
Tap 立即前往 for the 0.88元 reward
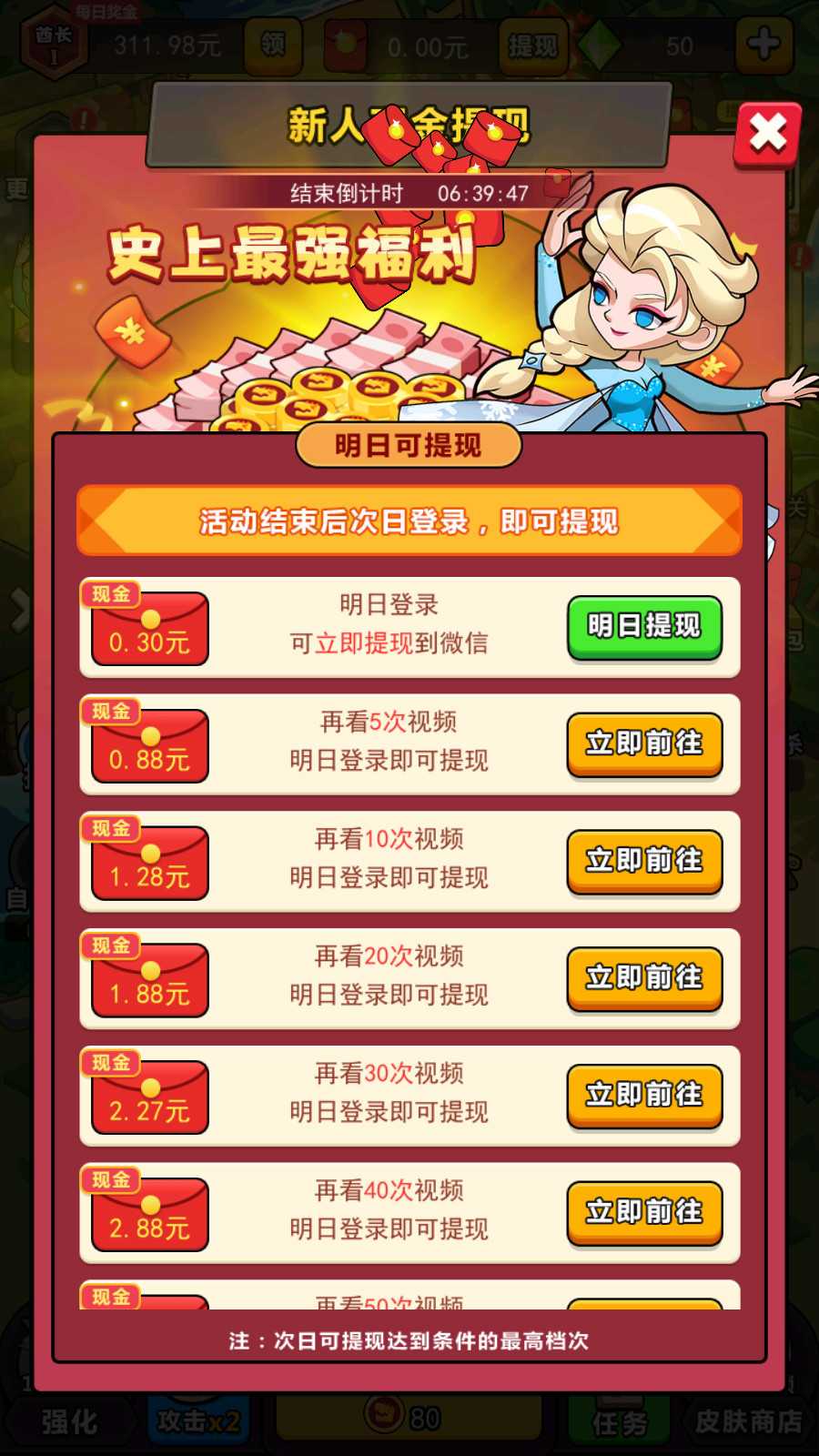click(x=644, y=743)
